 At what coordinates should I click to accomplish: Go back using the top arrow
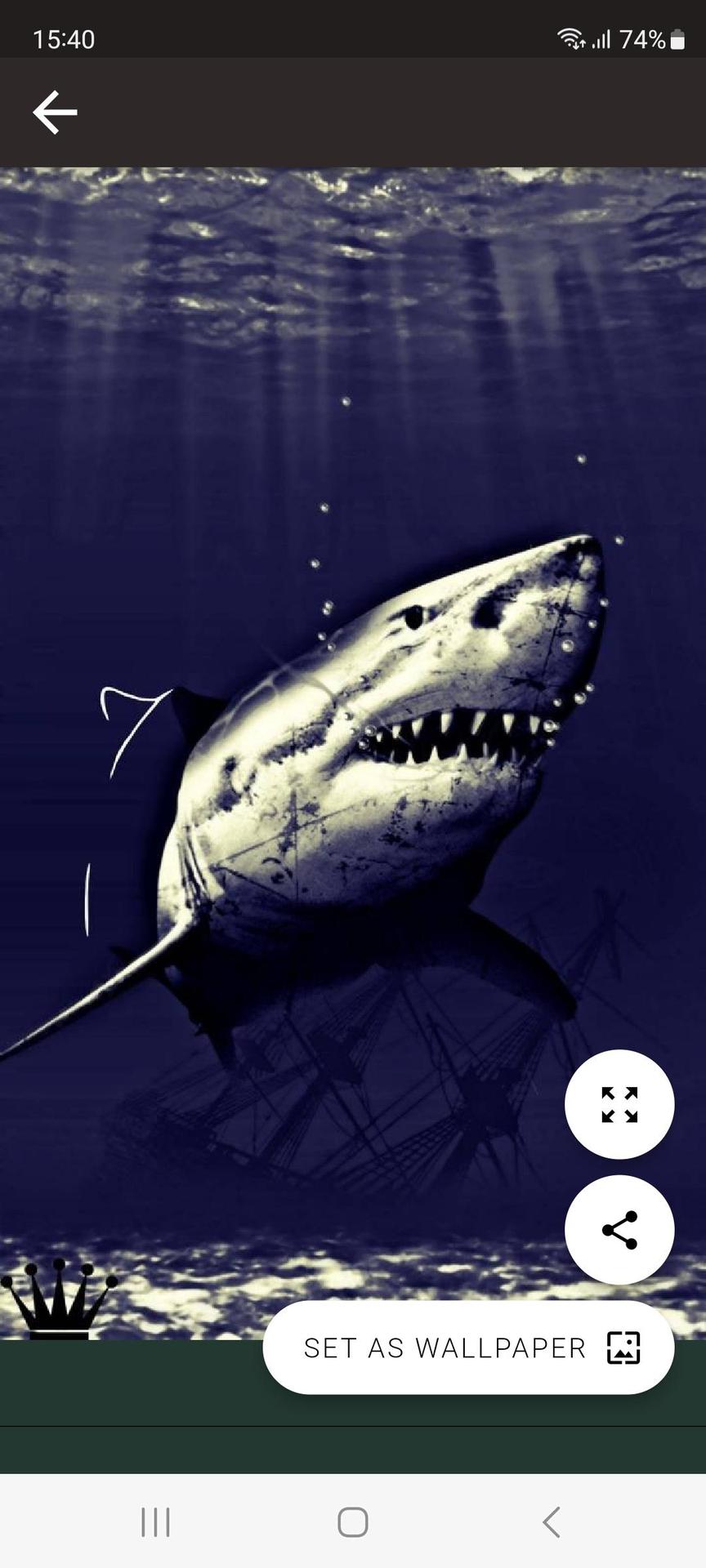[55, 112]
